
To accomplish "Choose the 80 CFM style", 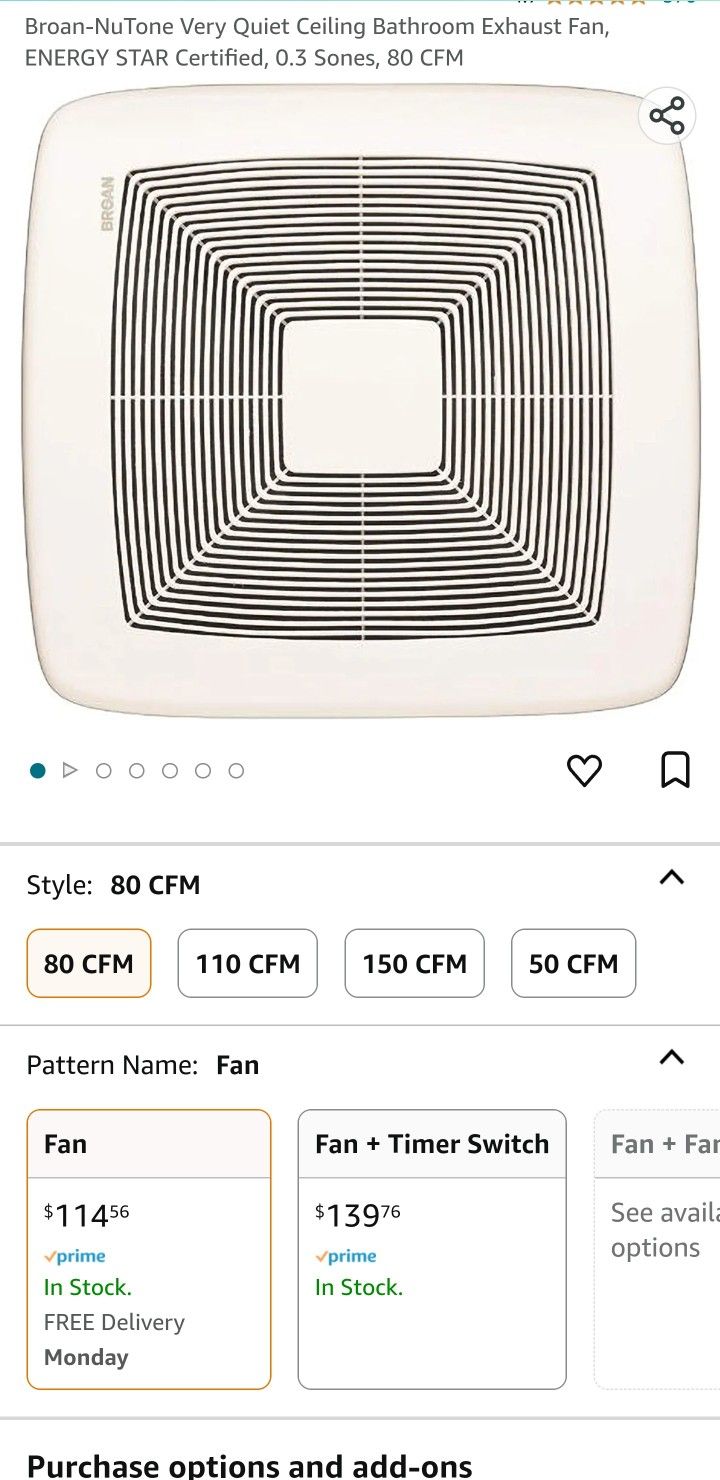I will (89, 963).
